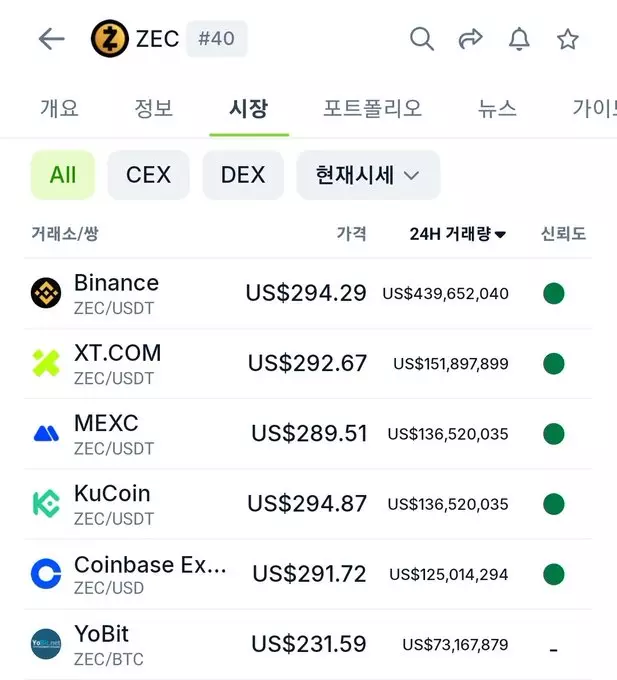The height and width of the screenshot is (680, 617).
Task: Open the 포트폴리오 tab
Action: click(372, 108)
